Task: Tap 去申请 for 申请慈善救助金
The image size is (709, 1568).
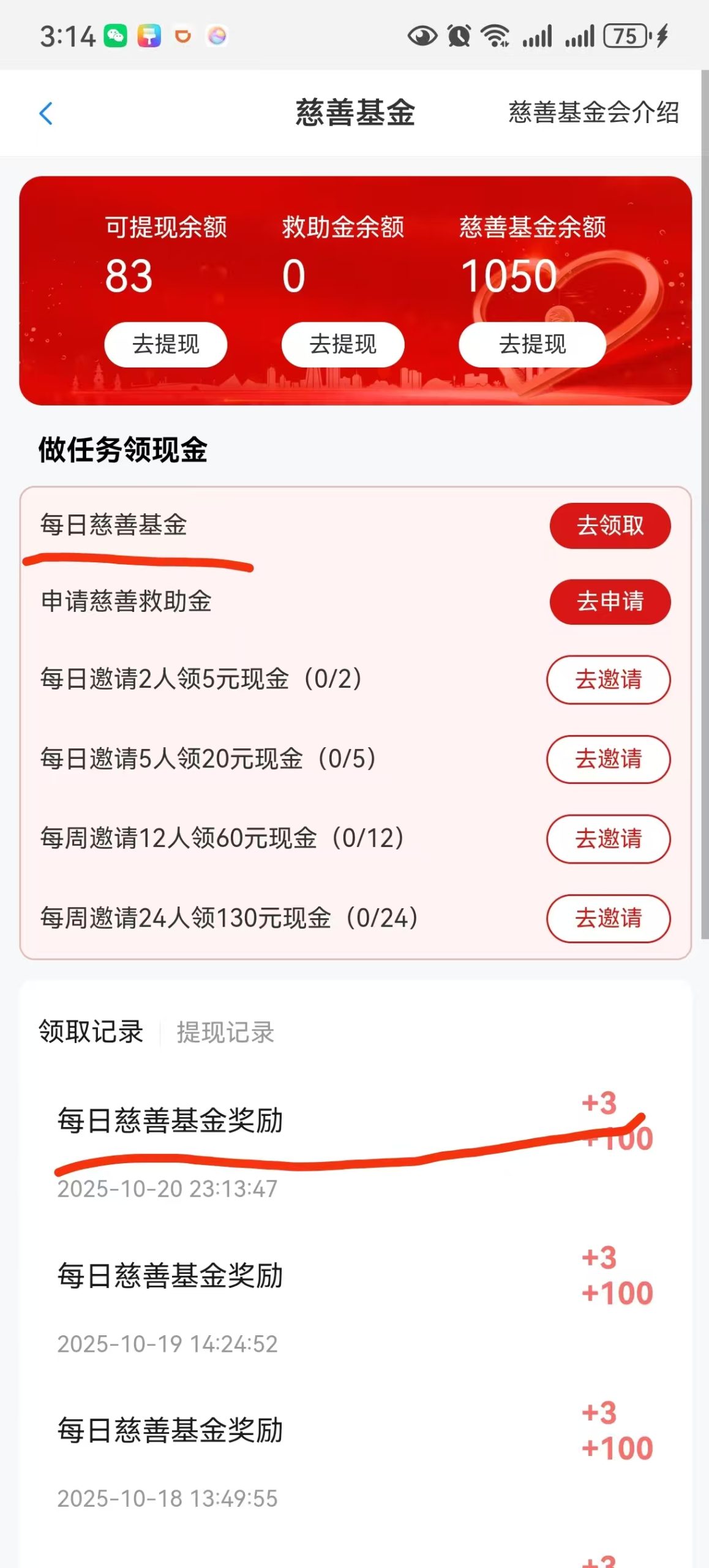Action: tap(610, 602)
